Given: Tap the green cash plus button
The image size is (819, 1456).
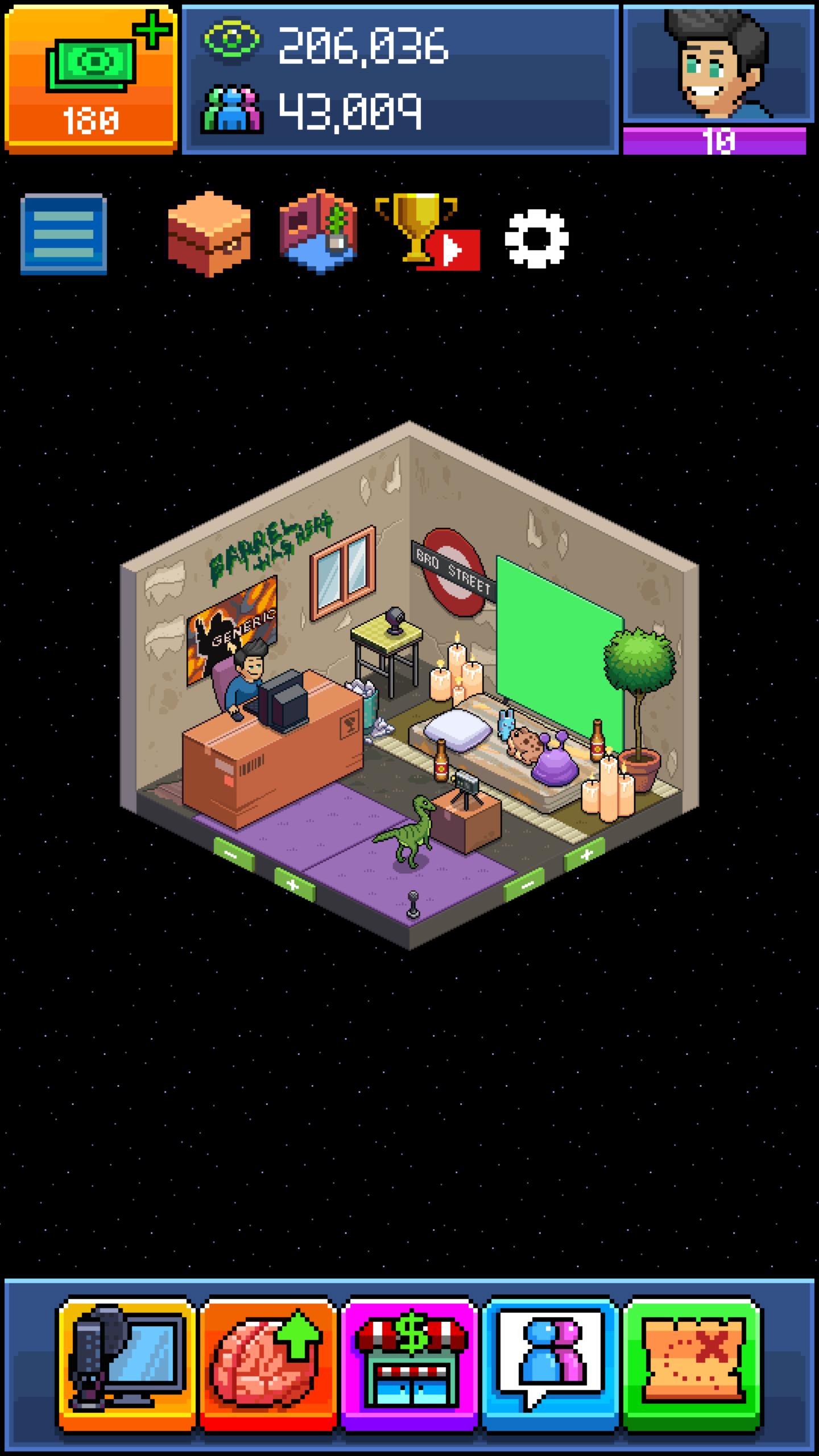Looking at the screenshot, I should [91, 80].
